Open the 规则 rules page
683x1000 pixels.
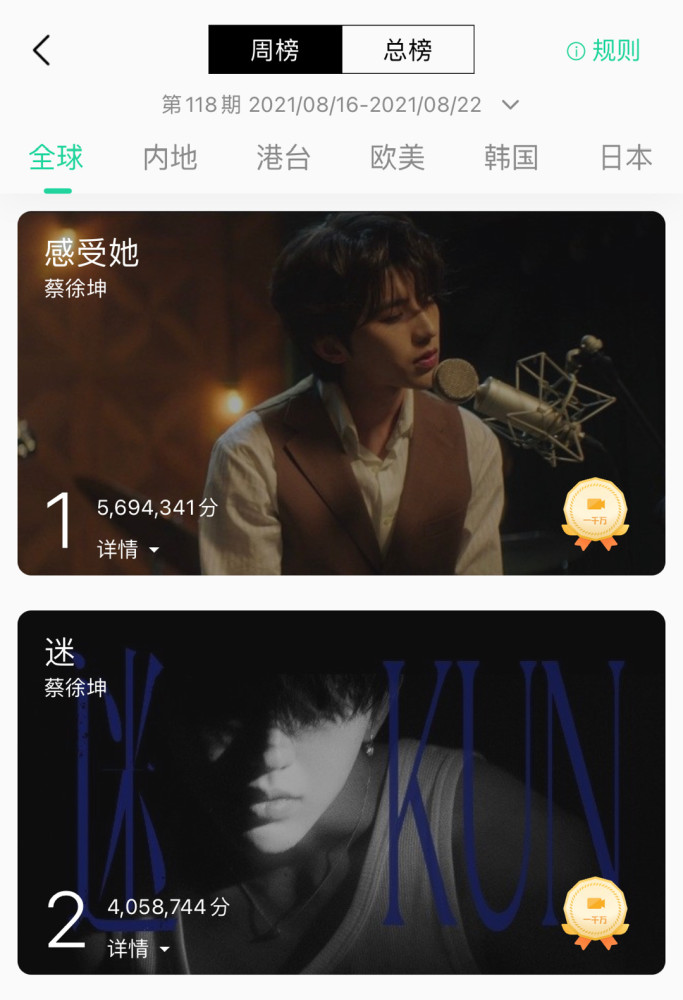pos(604,51)
